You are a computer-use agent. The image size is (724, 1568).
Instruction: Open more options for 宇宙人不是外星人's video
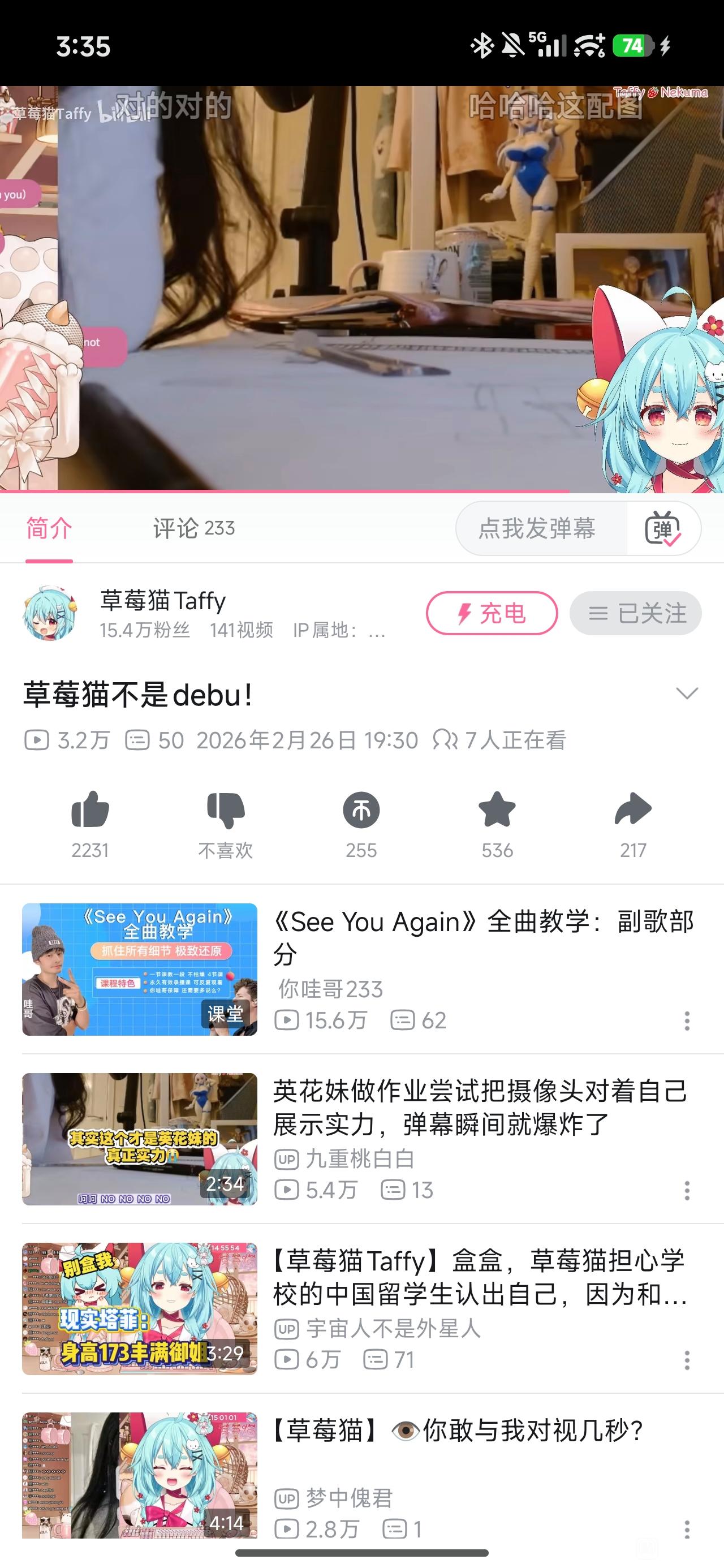(x=687, y=1360)
